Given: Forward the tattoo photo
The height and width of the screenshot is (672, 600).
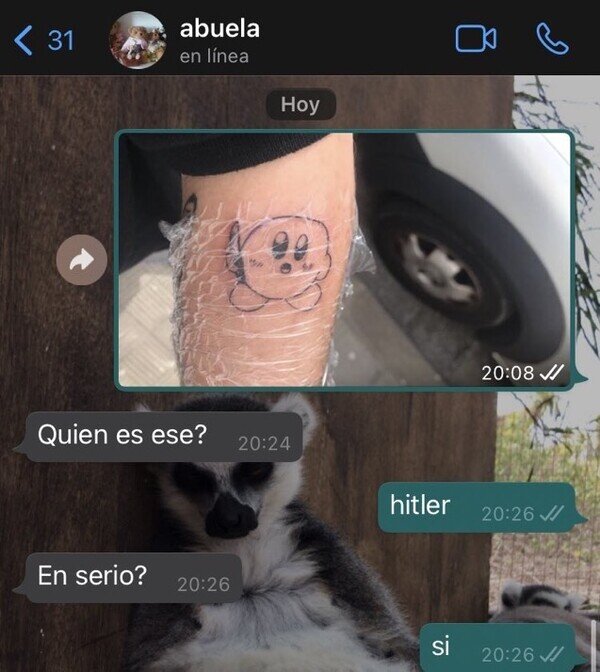Looking at the screenshot, I should (x=82, y=260).
